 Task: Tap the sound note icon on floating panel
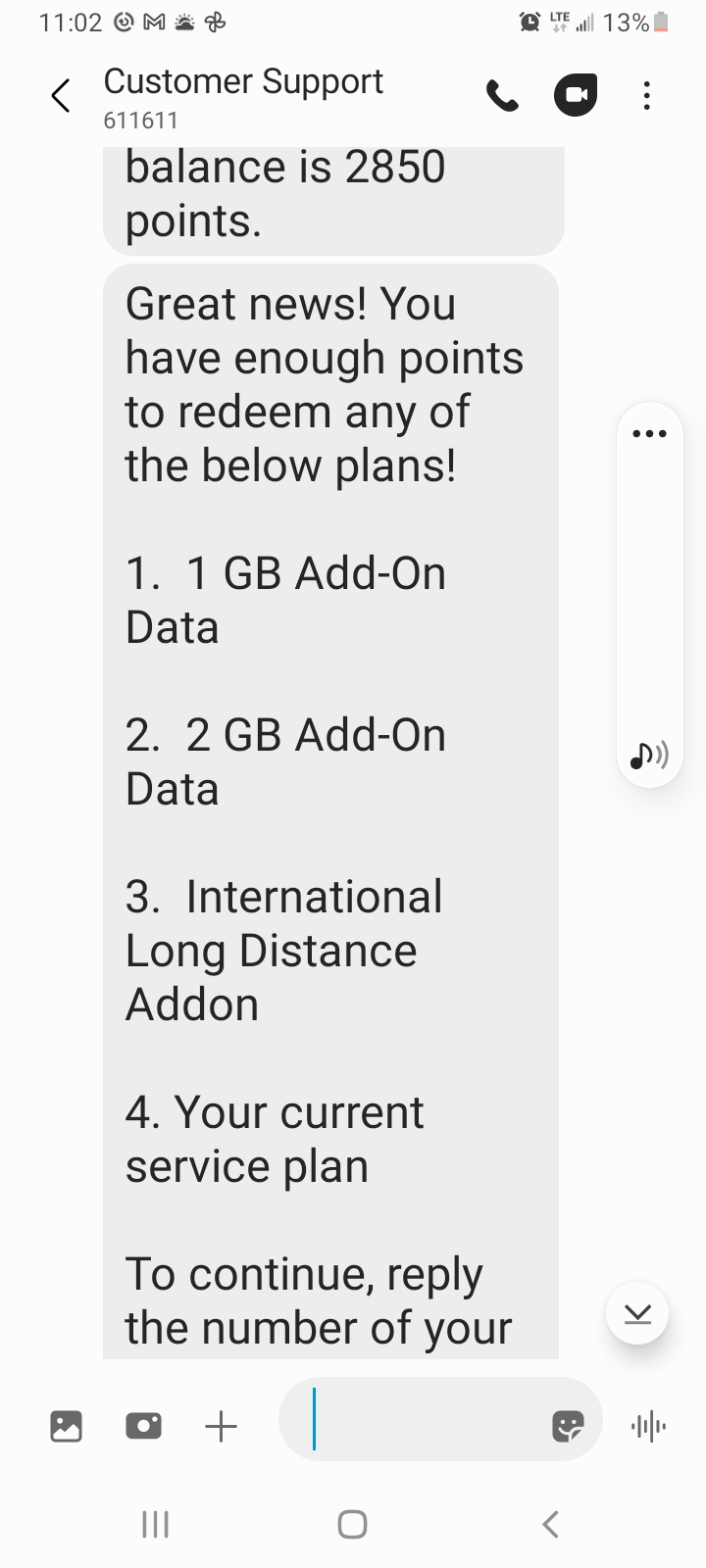pyautogui.click(x=648, y=755)
